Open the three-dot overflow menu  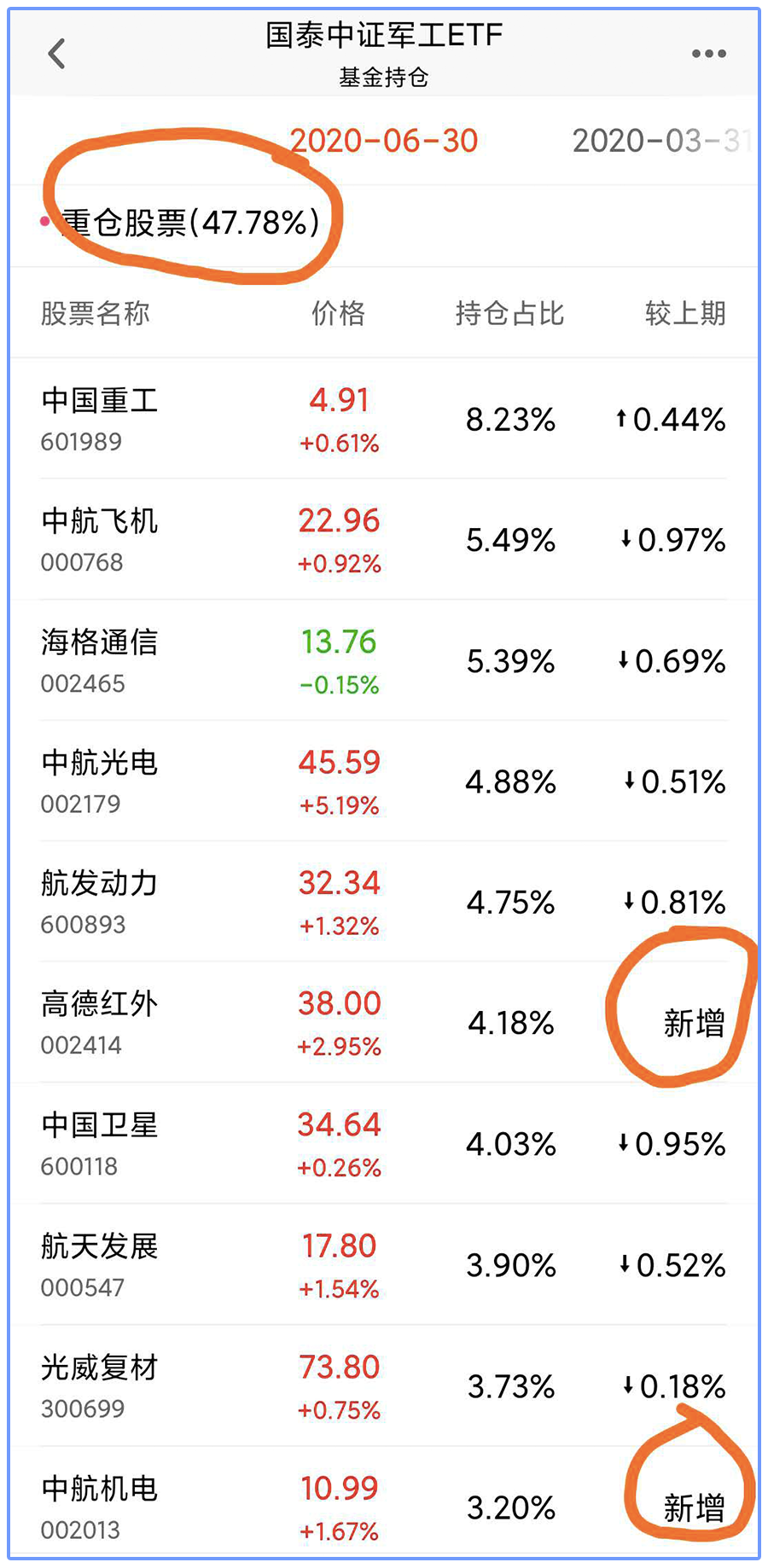(x=708, y=54)
